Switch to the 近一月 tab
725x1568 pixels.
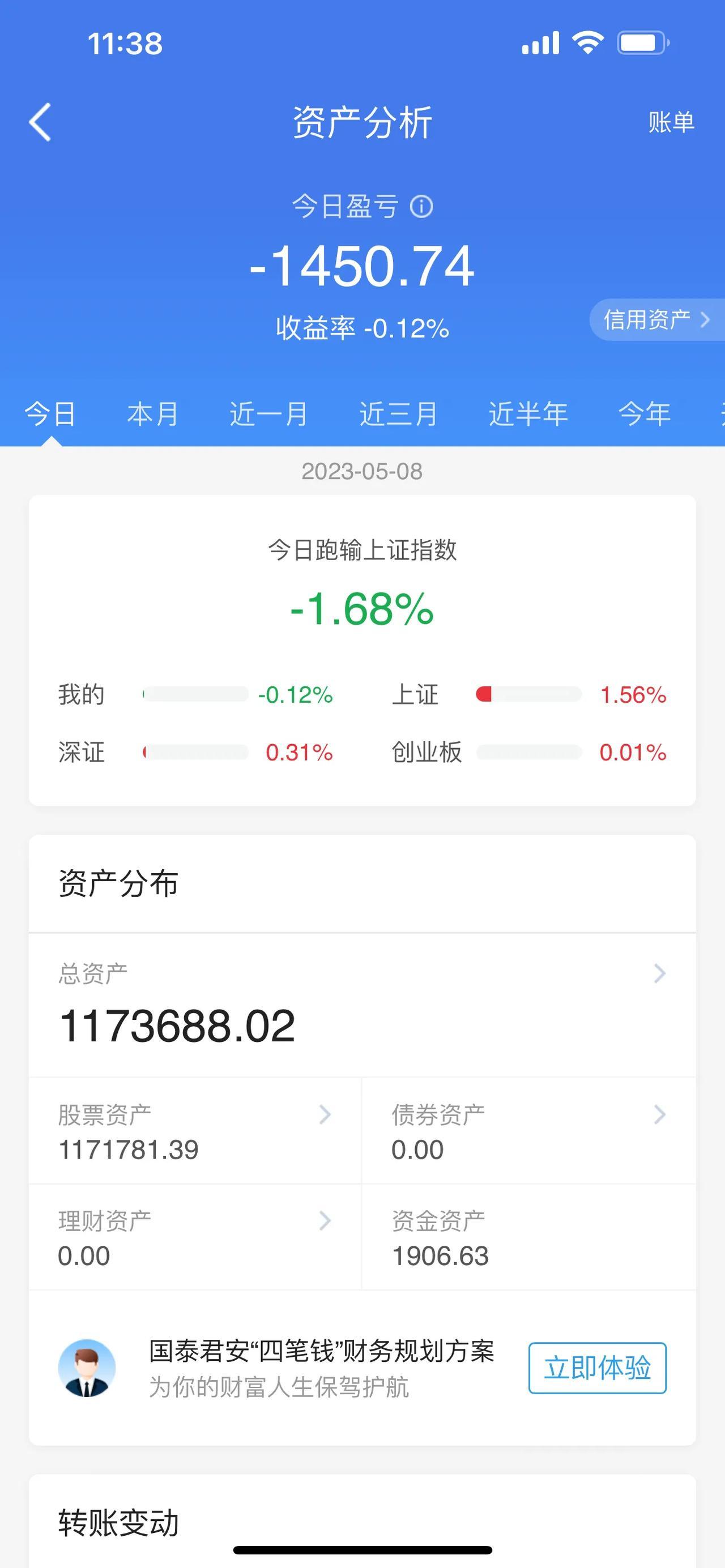(x=268, y=414)
